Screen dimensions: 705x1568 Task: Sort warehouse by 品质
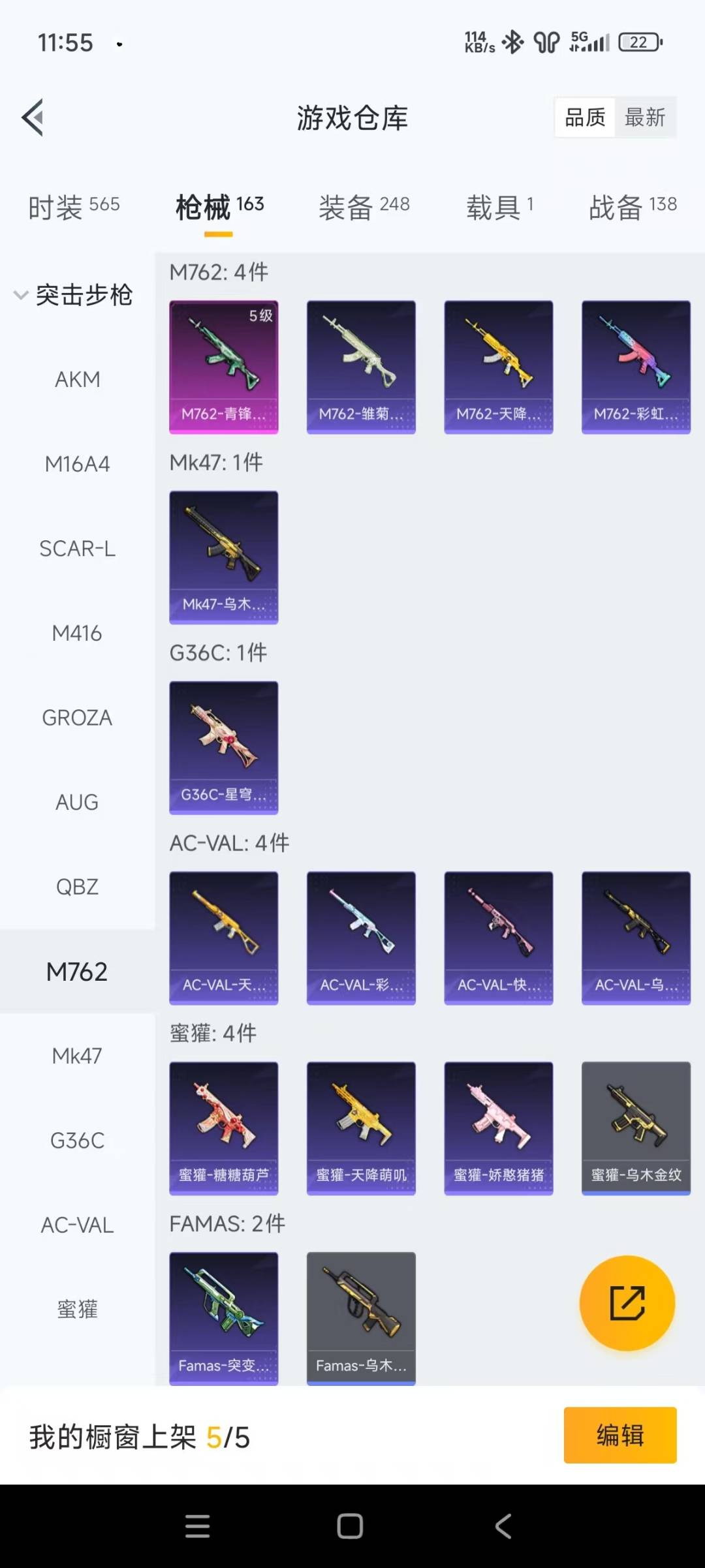point(585,117)
